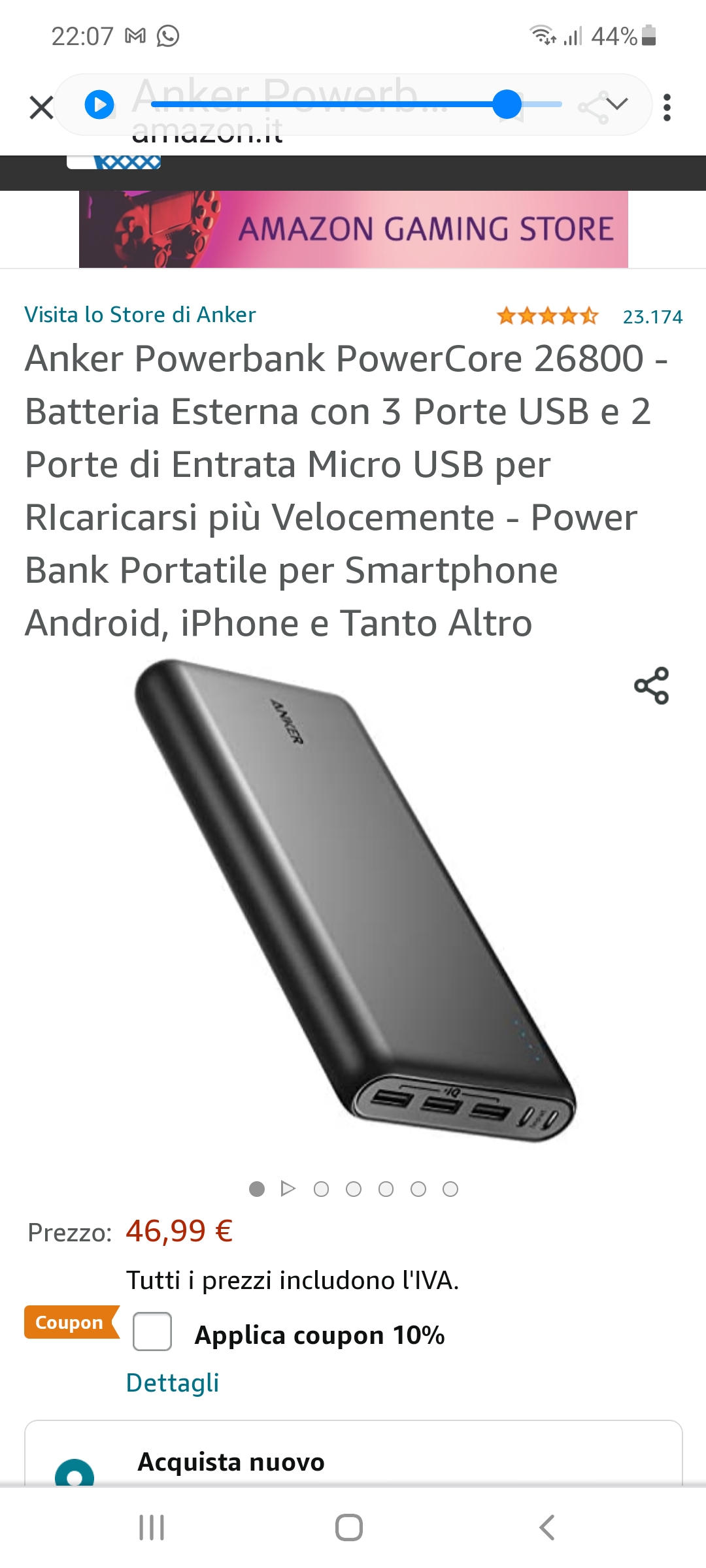This screenshot has height=1568, width=706.
Task: Open coupon Dettagli link
Action: (x=173, y=1383)
